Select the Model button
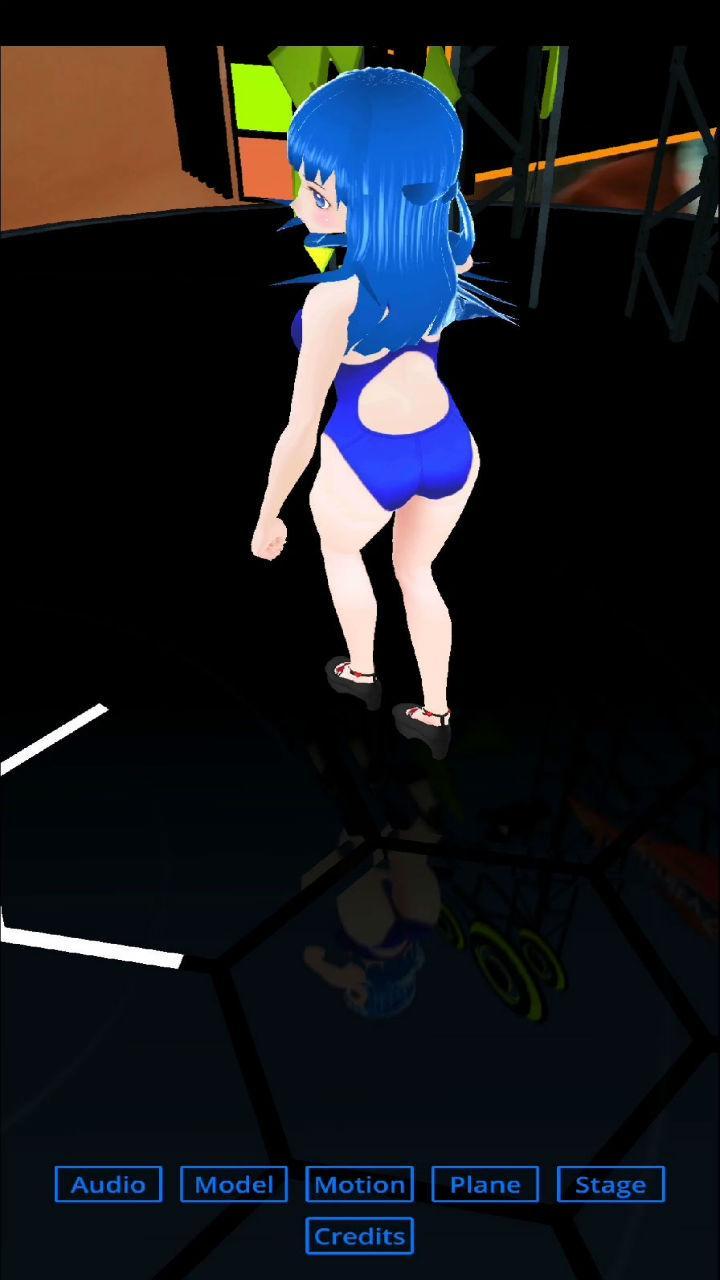Screen dimensions: 720x1280 click(234, 1184)
